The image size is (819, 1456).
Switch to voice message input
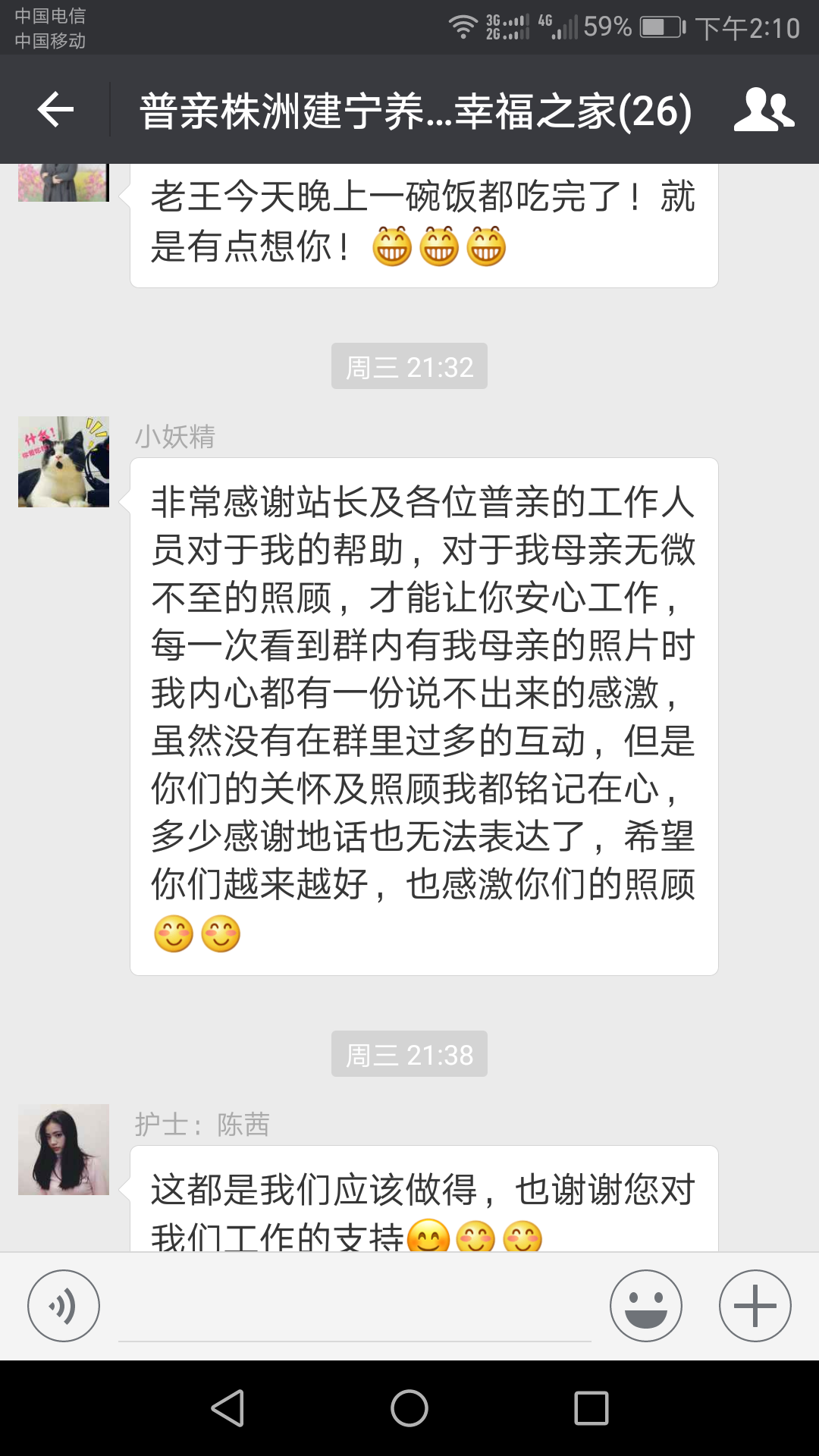coord(64,1306)
